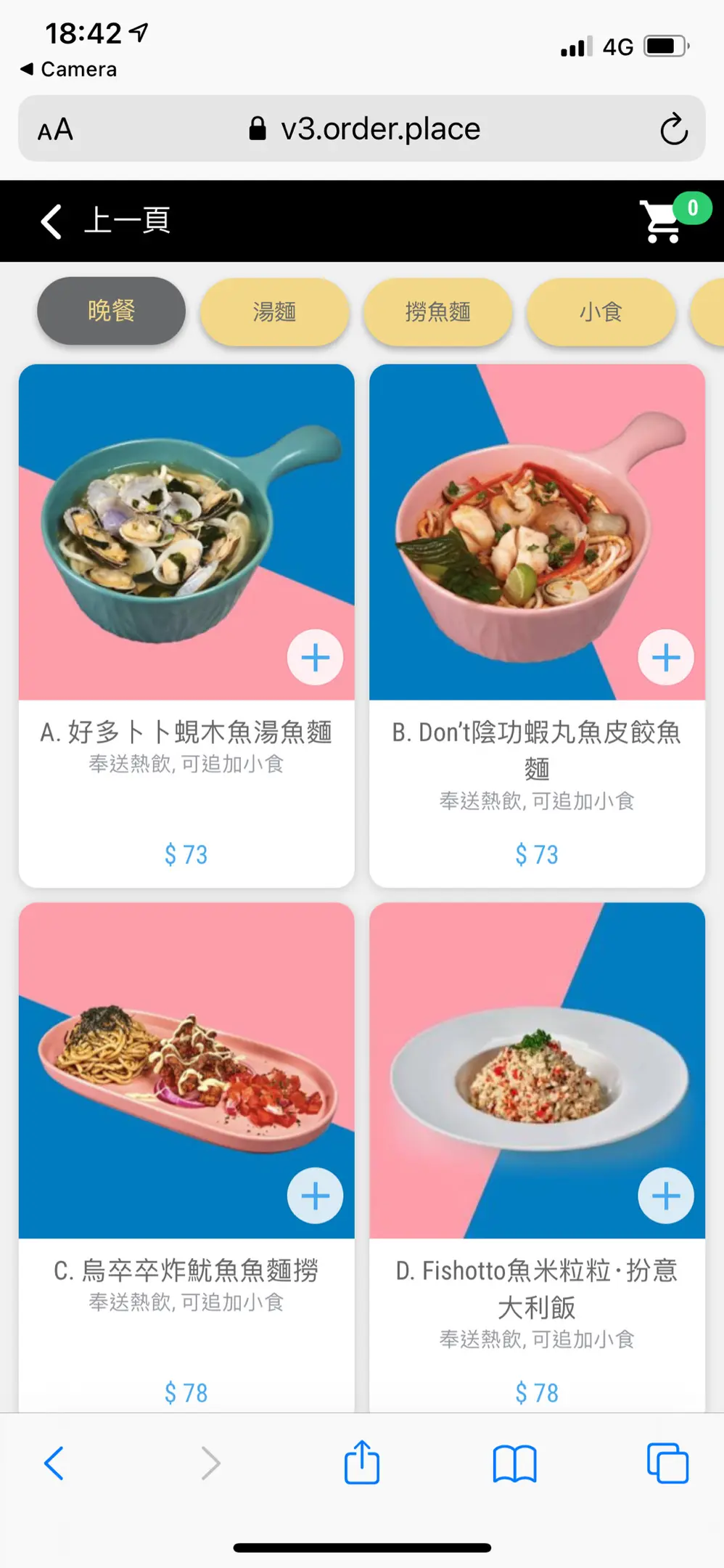The height and width of the screenshot is (1568, 724).
Task: Switch to the 小食 category
Action: [601, 312]
